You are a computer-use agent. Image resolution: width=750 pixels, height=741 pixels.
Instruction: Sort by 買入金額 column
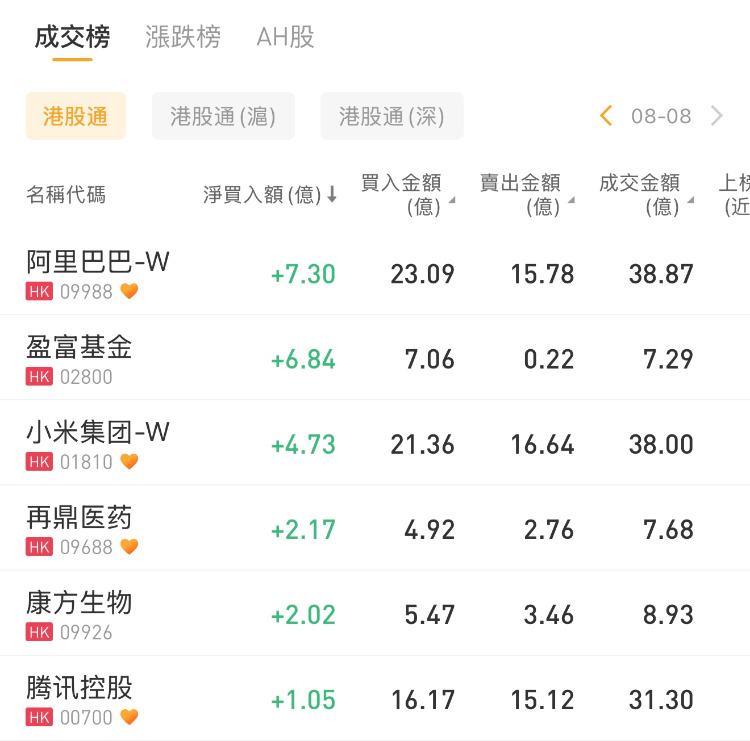[x=407, y=194]
